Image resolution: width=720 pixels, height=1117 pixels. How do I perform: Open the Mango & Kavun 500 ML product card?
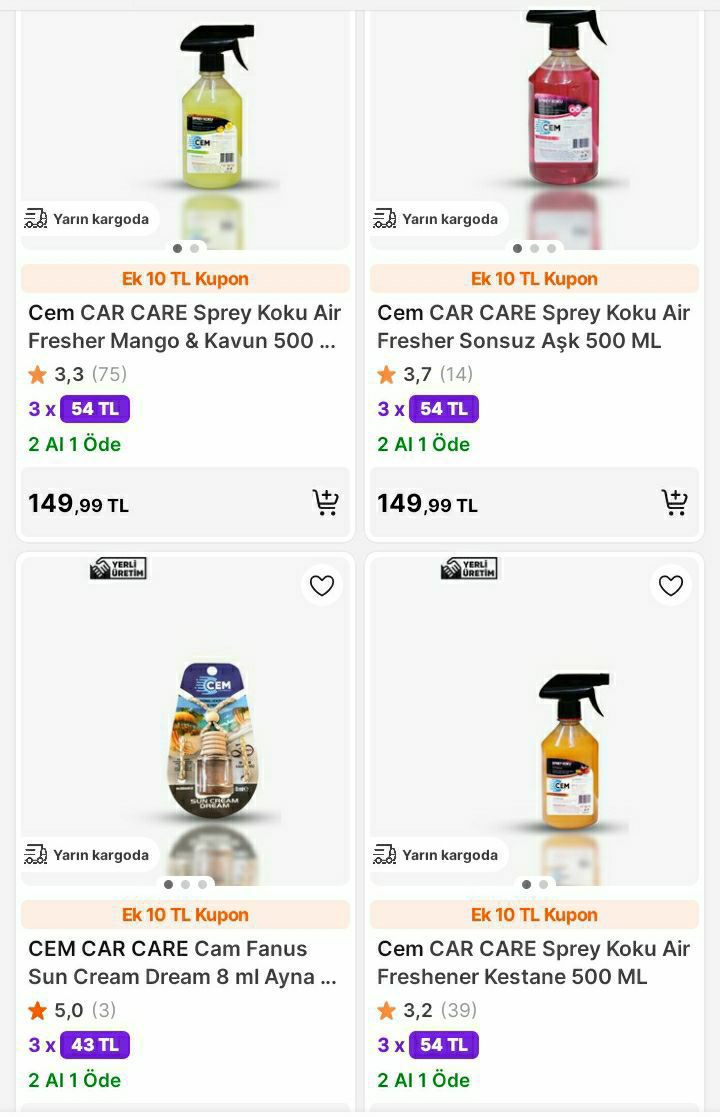click(185, 327)
